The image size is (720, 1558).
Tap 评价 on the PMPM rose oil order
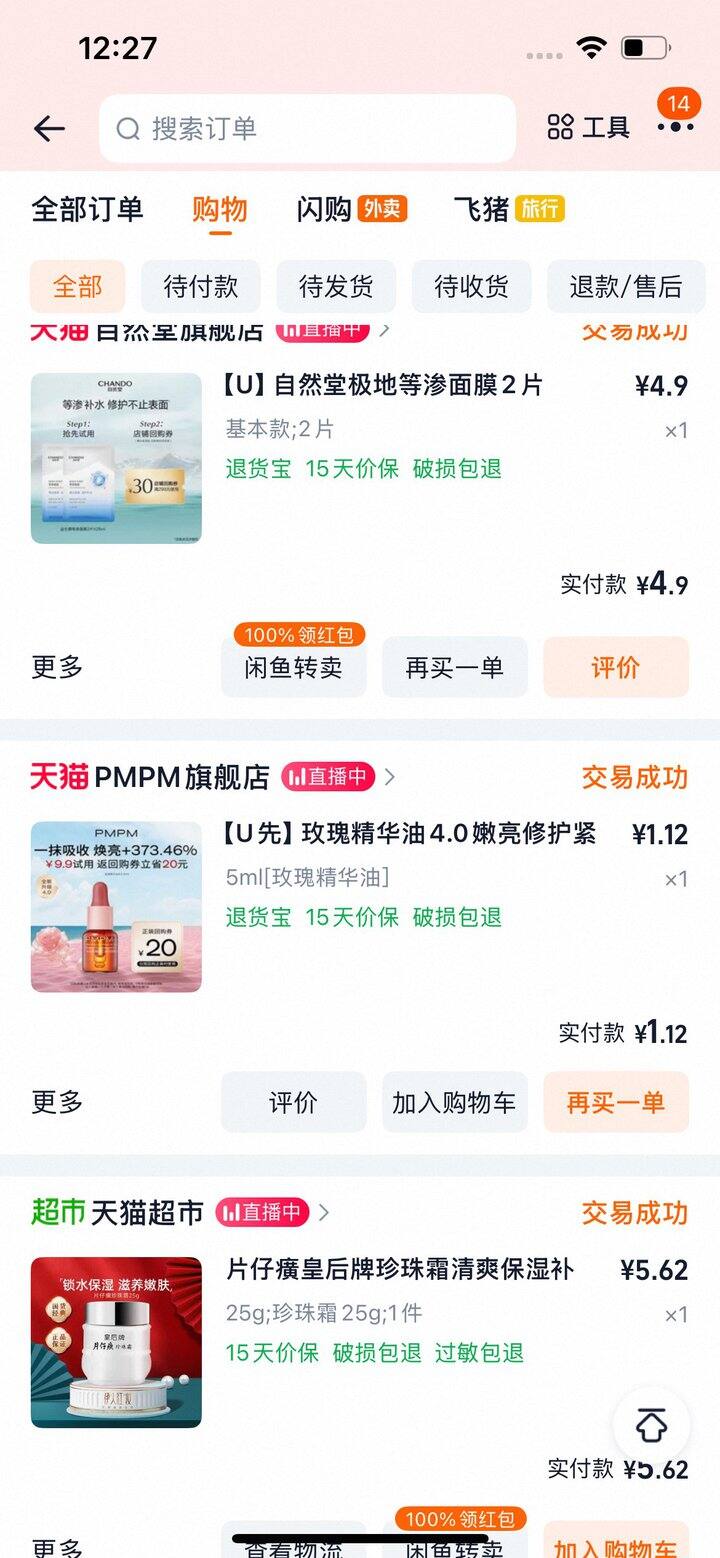click(x=293, y=1102)
